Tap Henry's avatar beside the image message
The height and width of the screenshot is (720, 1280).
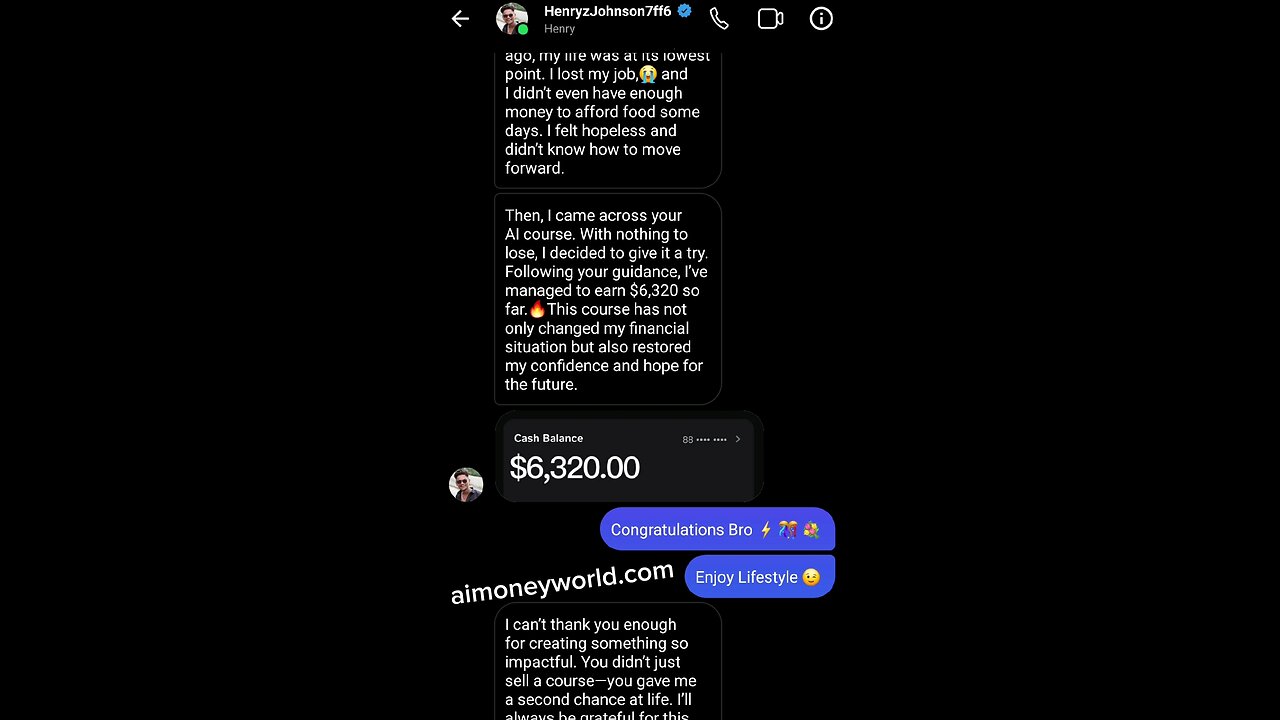(466, 484)
